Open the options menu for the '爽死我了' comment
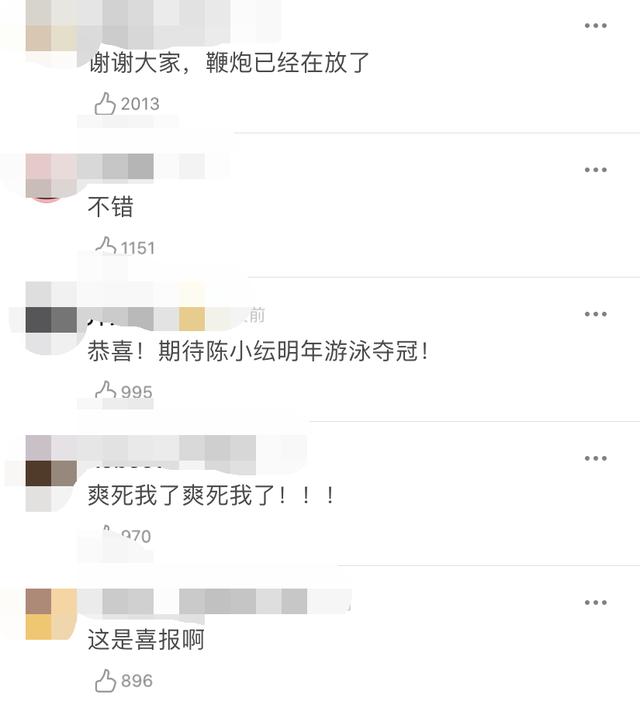The width and height of the screenshot is (640, 708). click(596, 458)
